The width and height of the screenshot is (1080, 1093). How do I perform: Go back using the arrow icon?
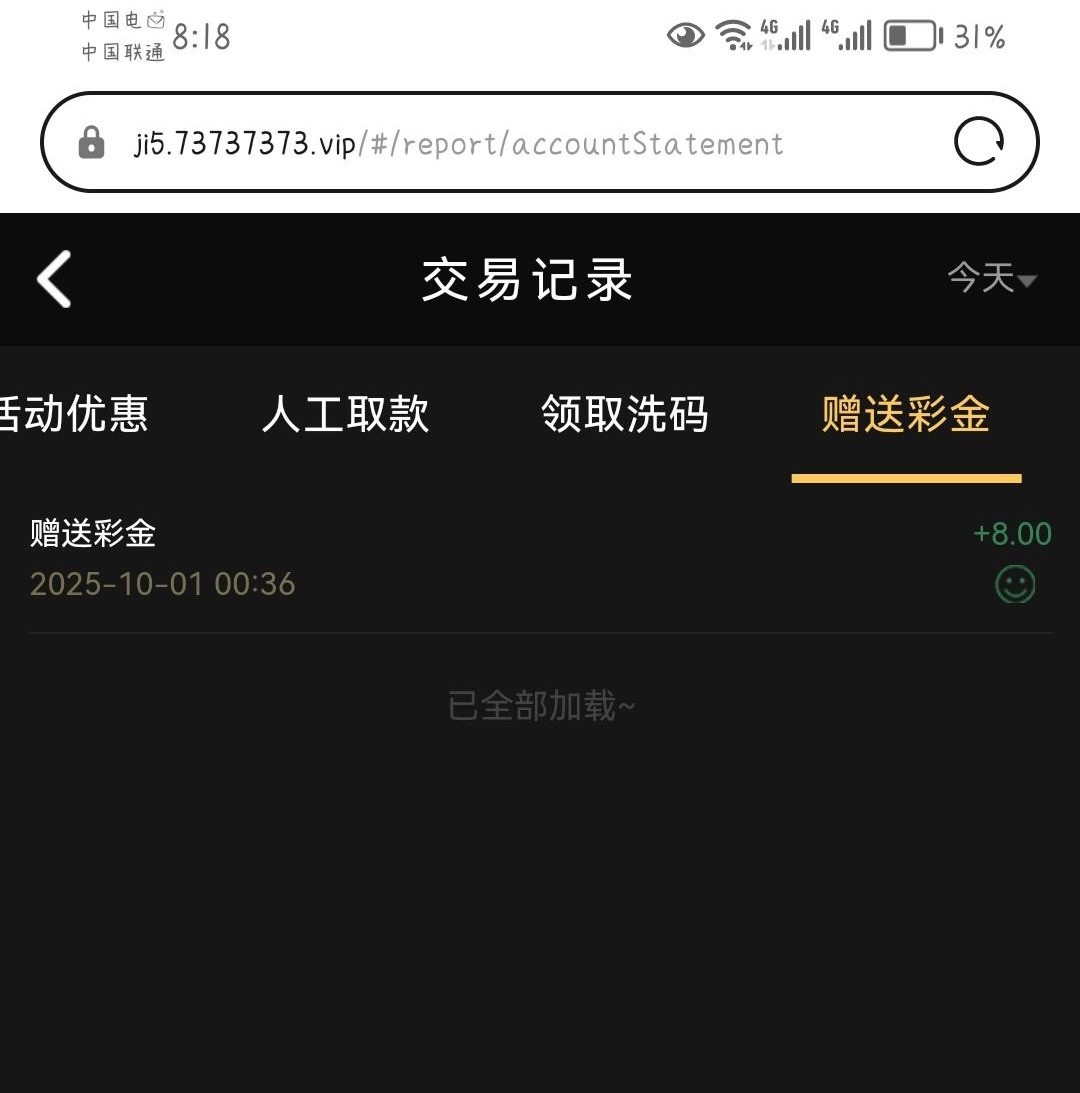coord(55,279)
